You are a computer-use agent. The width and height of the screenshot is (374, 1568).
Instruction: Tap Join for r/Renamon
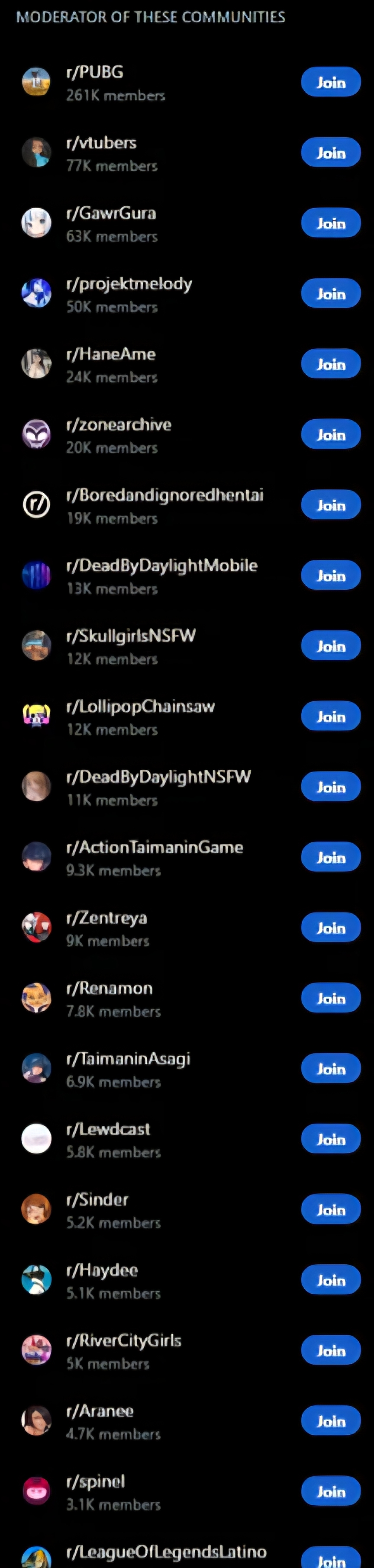click(x=331, y=998)
